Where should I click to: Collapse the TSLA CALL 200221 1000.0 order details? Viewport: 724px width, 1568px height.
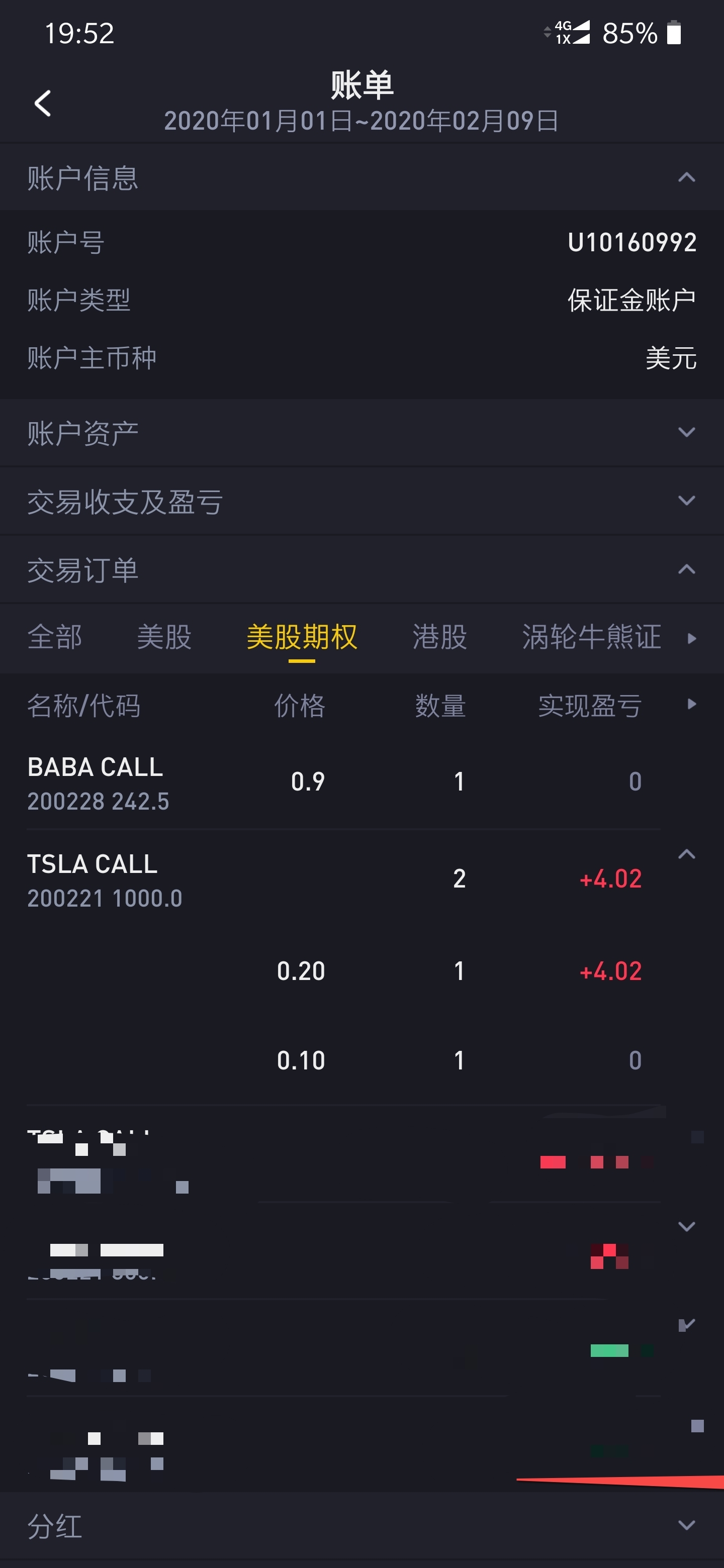coord(686,854)
